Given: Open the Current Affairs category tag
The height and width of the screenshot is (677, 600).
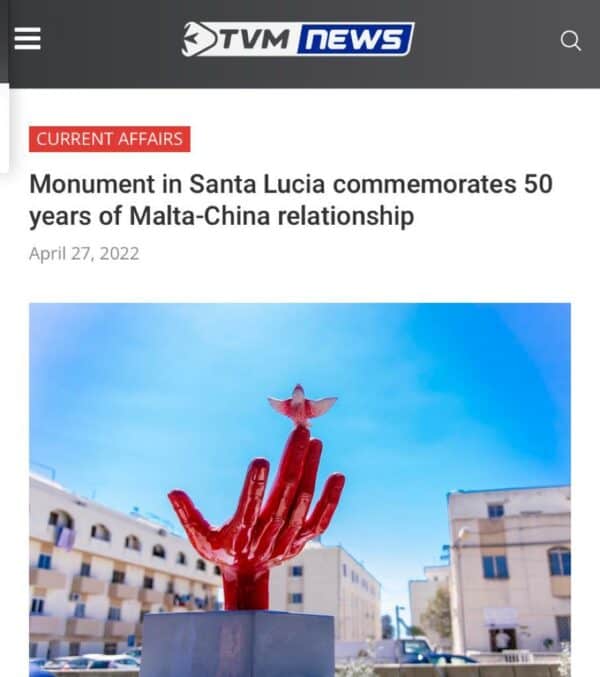Looking at the screenshot, I should 110,139.
